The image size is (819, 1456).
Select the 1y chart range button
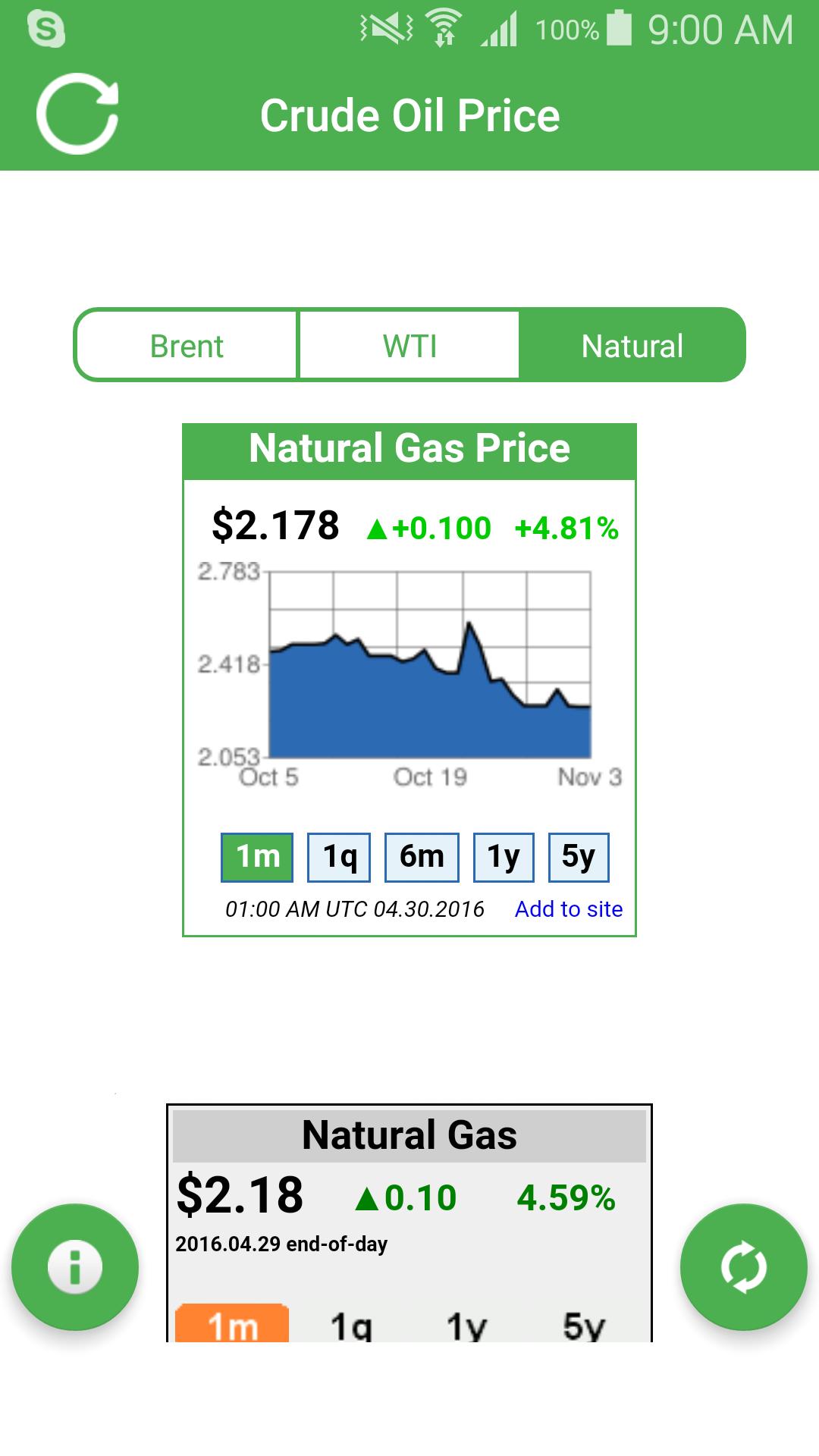tap(503, 856)
